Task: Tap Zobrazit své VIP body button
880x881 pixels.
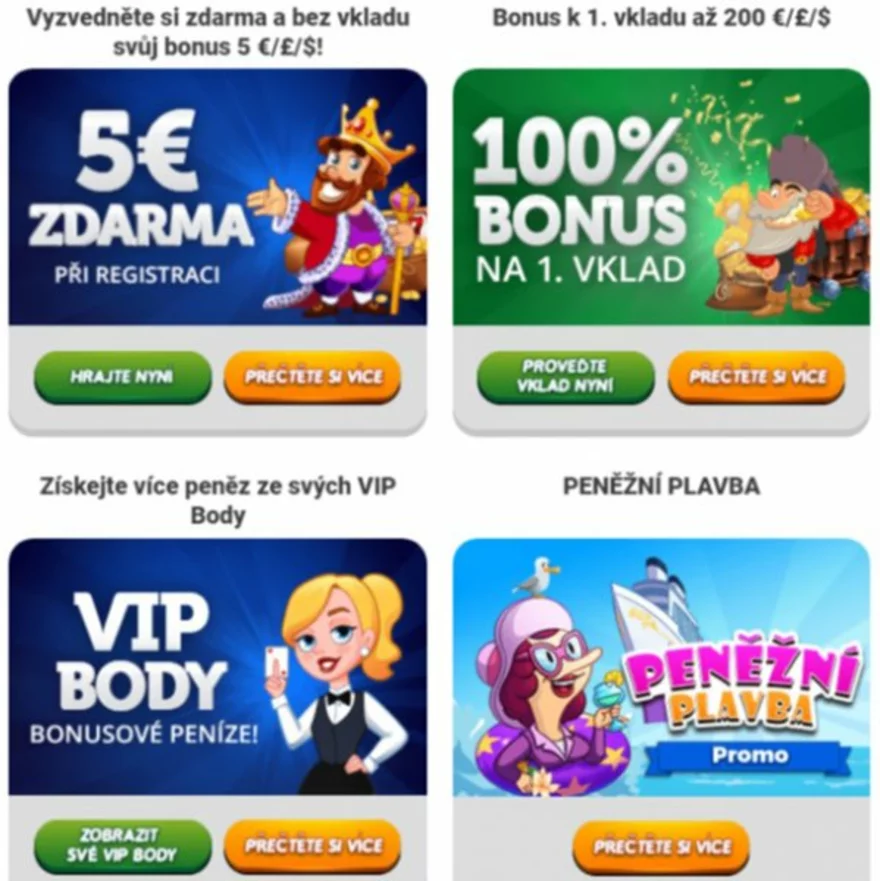Action: coord(122,845)
